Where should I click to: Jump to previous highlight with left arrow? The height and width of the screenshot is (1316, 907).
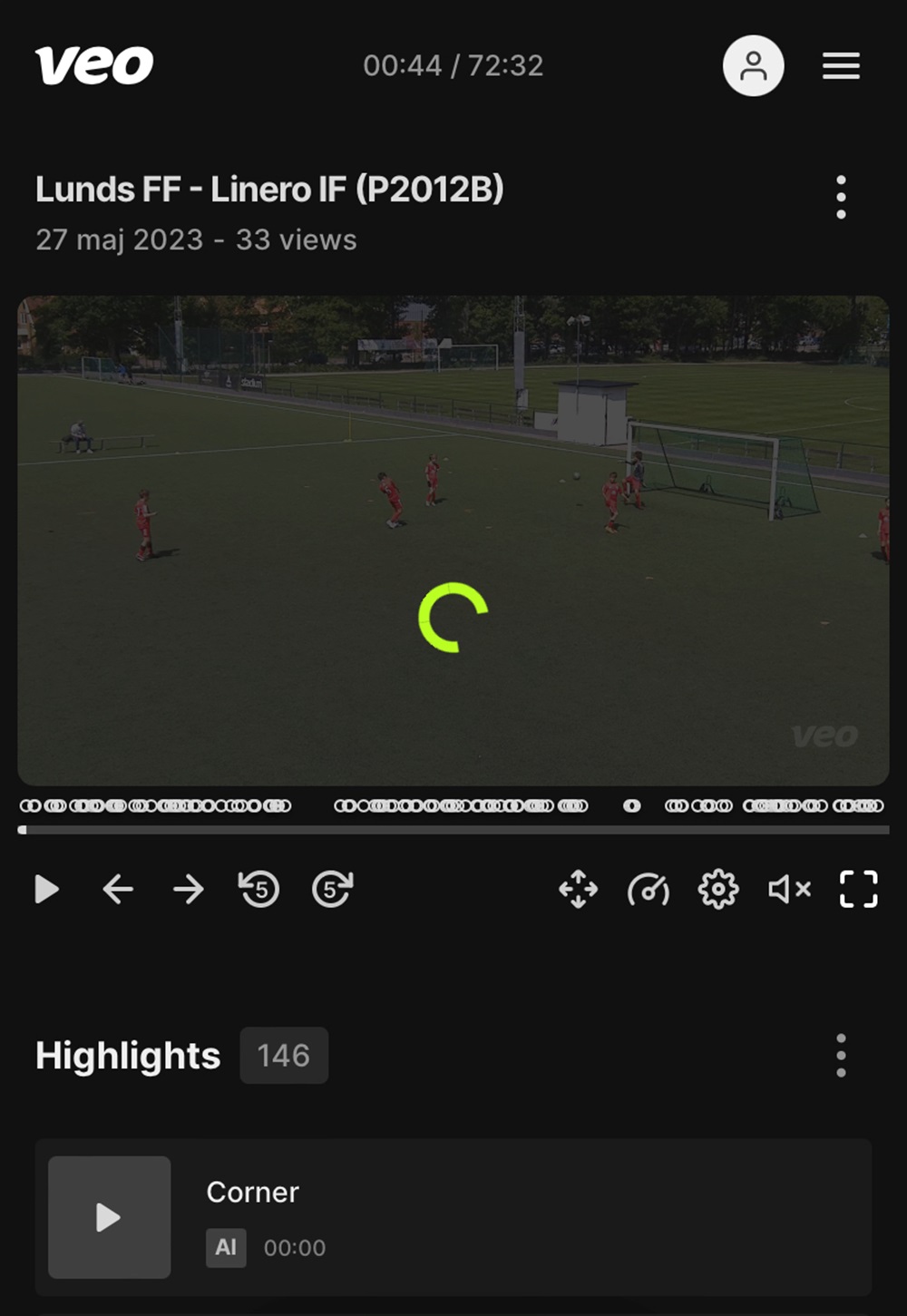point(118,890)
